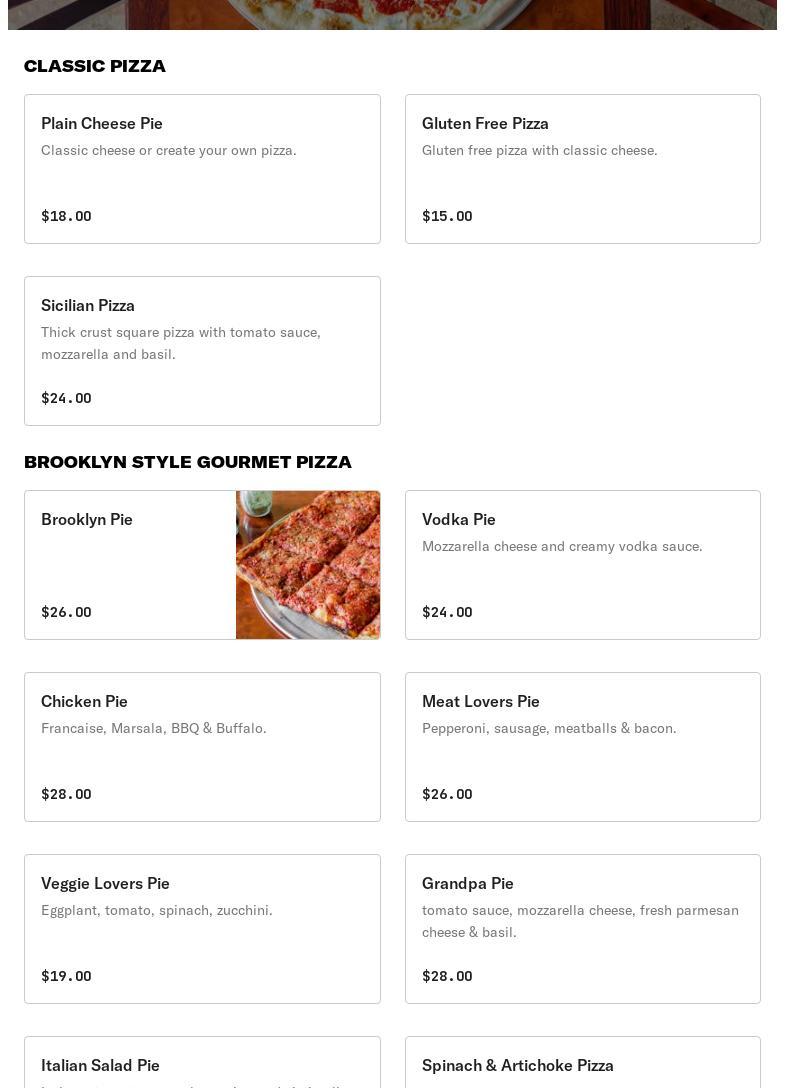Select the Gluten Free Pizza card
The image size is (785, 1088).
tap(582, 169)
